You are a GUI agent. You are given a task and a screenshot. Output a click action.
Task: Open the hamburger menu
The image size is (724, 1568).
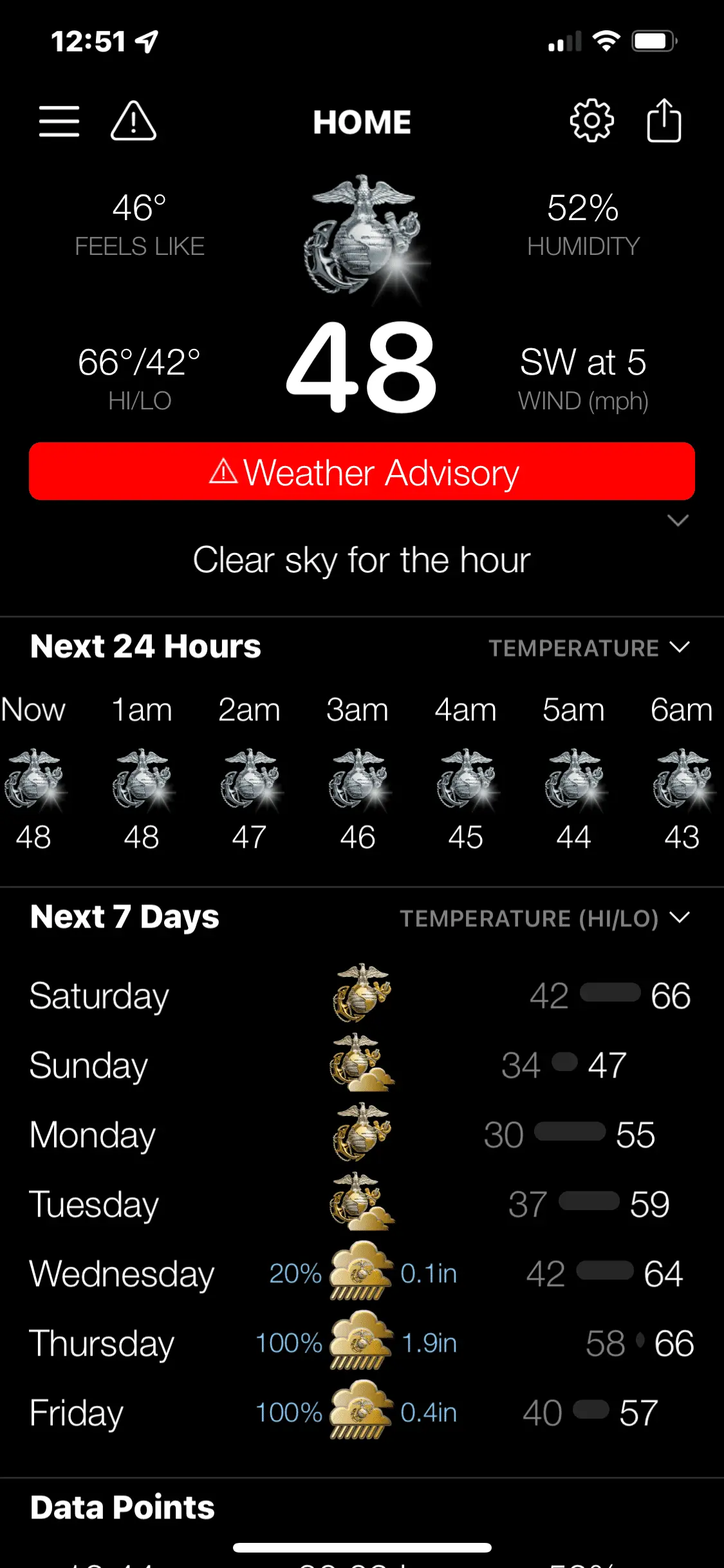coord(59,121)
